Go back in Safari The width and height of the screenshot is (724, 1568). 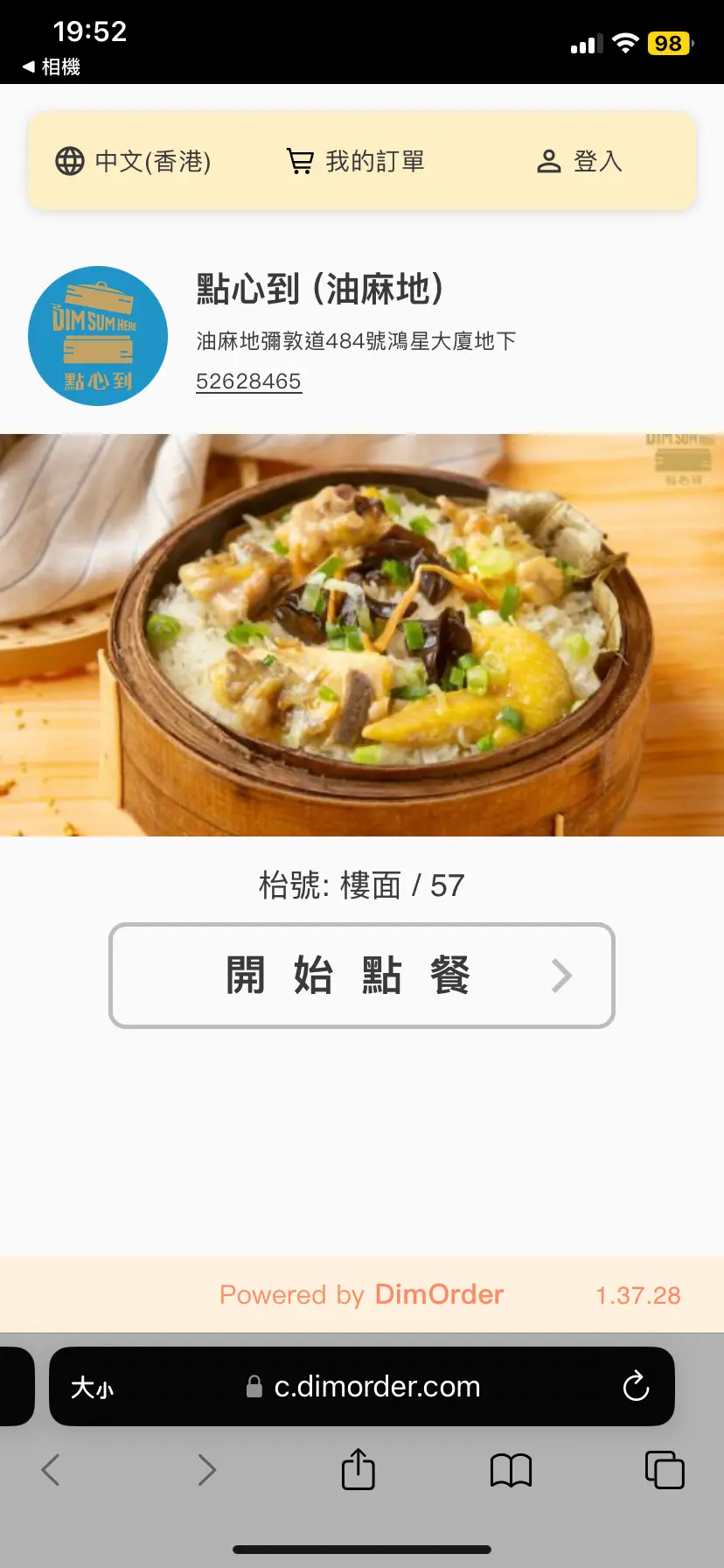coord(51,1470)
